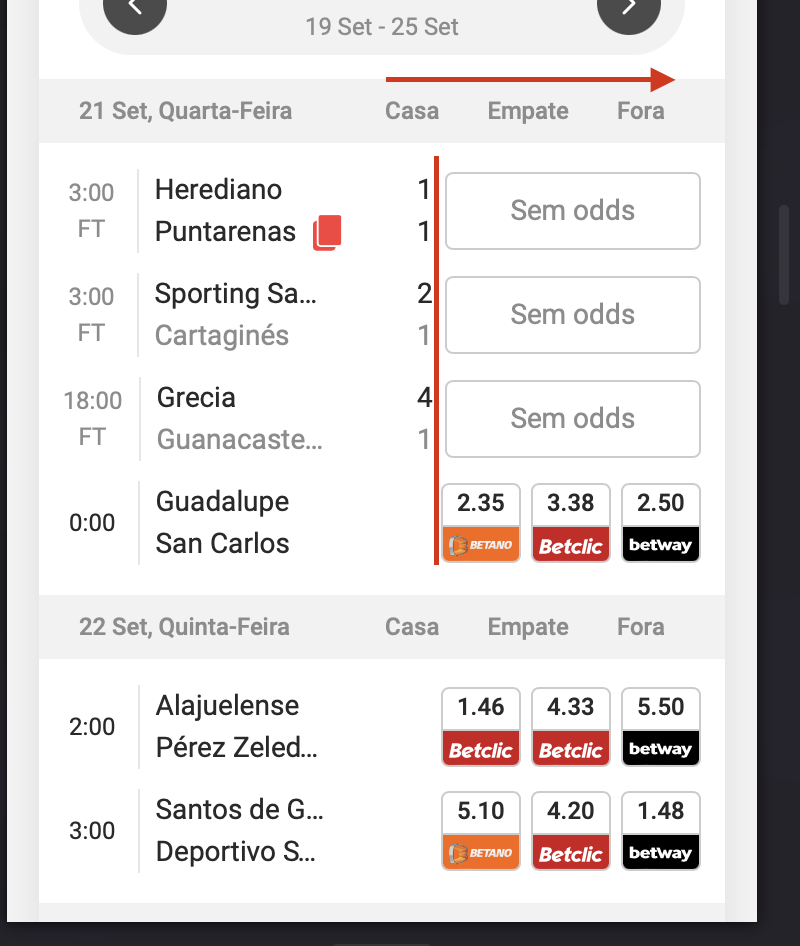Select the Betclic logo under the 4.20 odds
The image size is (800, 946).
(570, 852)
